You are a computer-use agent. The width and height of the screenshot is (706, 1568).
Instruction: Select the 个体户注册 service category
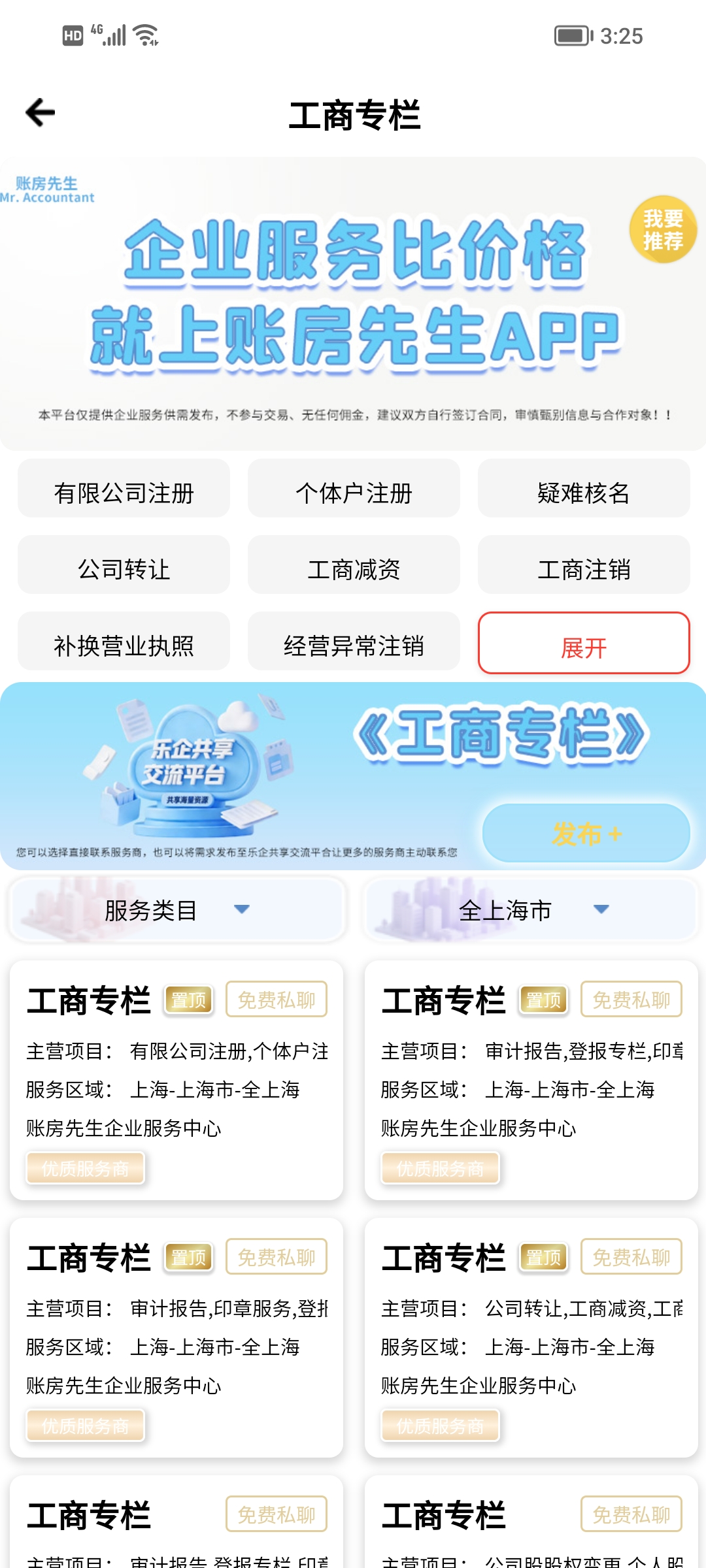click(353, 489)
